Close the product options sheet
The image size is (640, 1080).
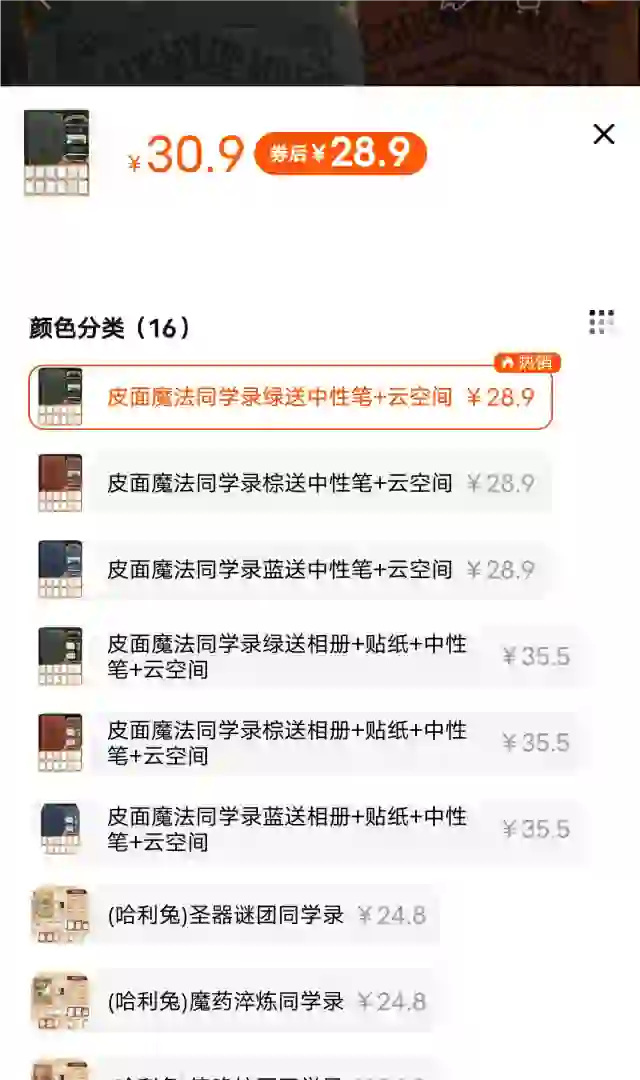[604, 134]
